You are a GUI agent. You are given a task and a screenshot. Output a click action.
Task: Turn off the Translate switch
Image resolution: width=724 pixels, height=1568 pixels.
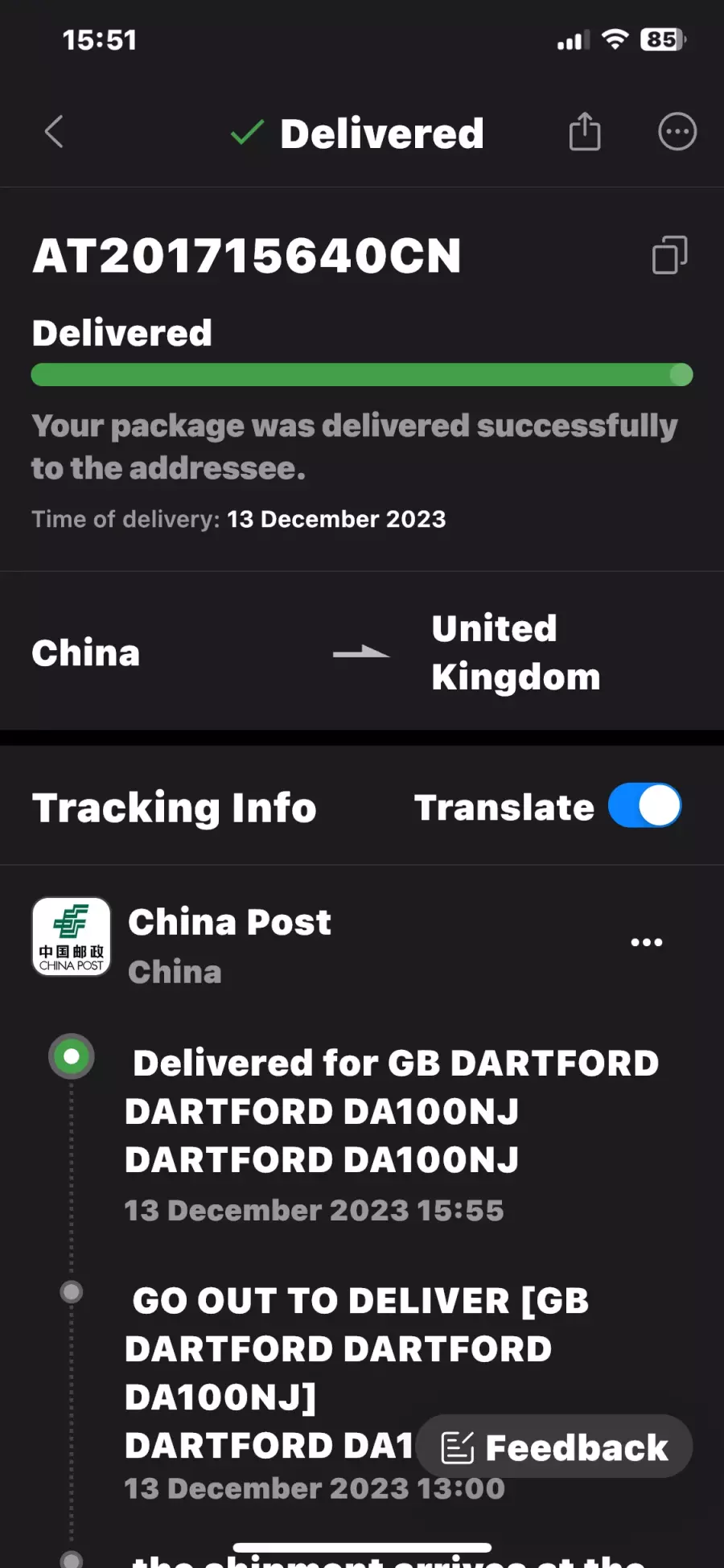click(644, 806)
